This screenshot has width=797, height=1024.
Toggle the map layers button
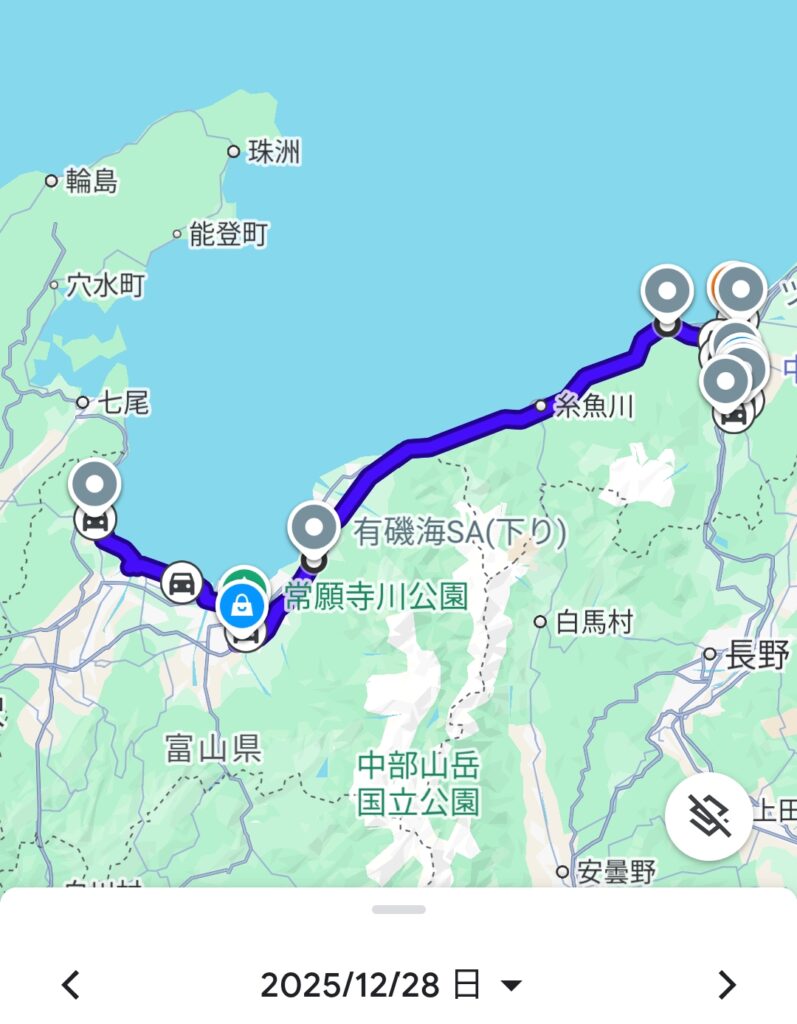[709, 817]
